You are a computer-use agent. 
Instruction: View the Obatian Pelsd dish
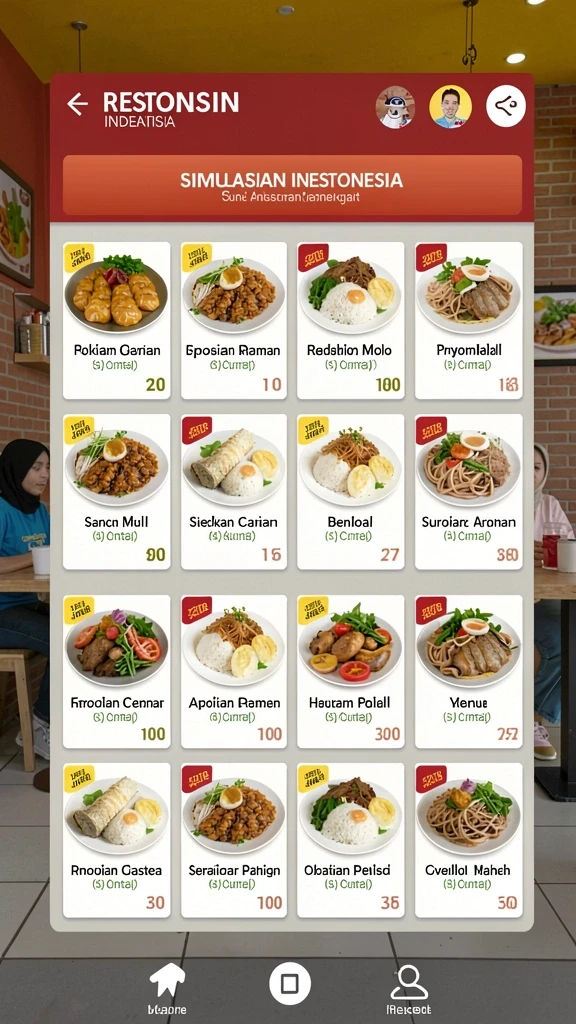pos(351,840)
